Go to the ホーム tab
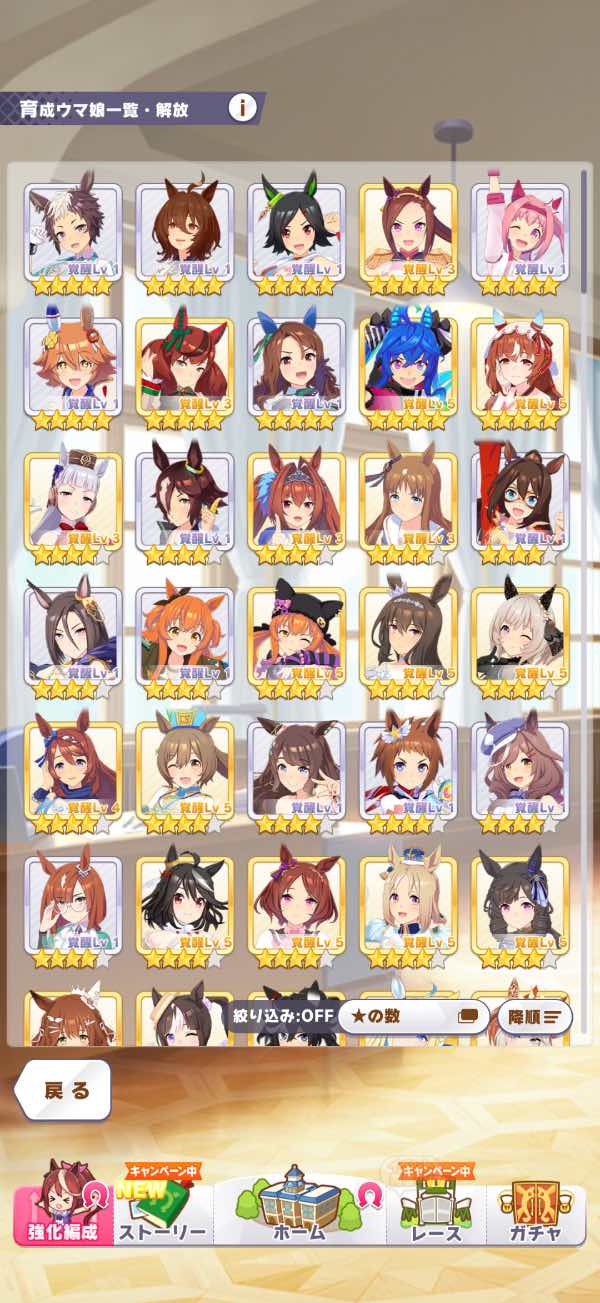The image size is (600, 1303). tap(300, 1209)
